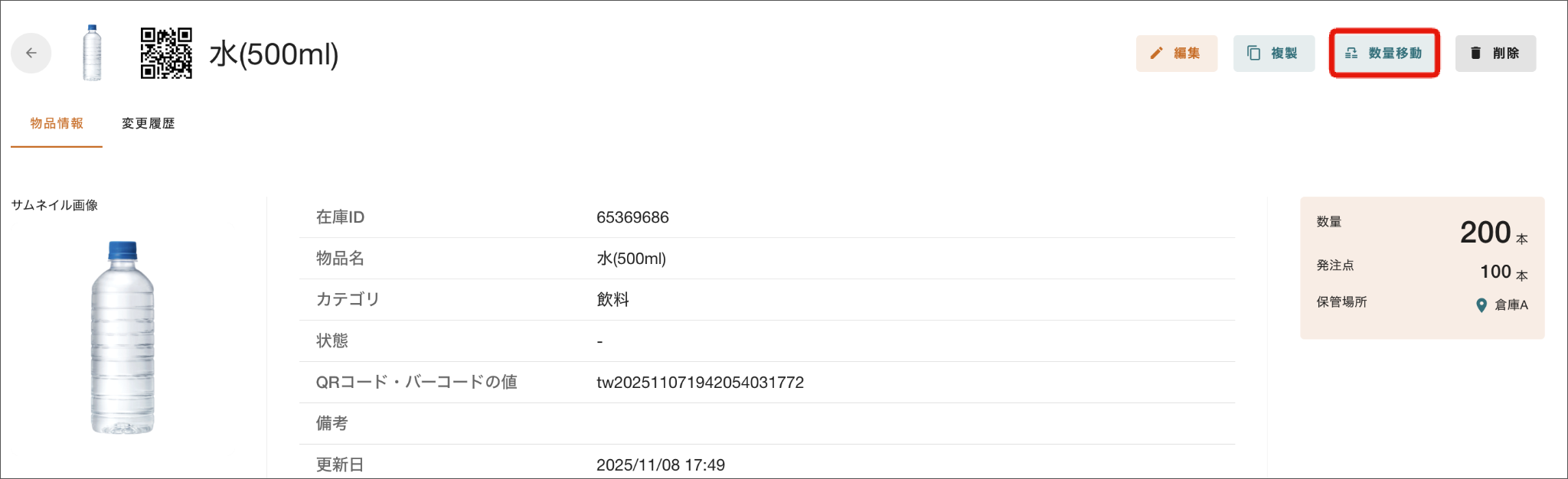Delete the item with 削除

1495,54
